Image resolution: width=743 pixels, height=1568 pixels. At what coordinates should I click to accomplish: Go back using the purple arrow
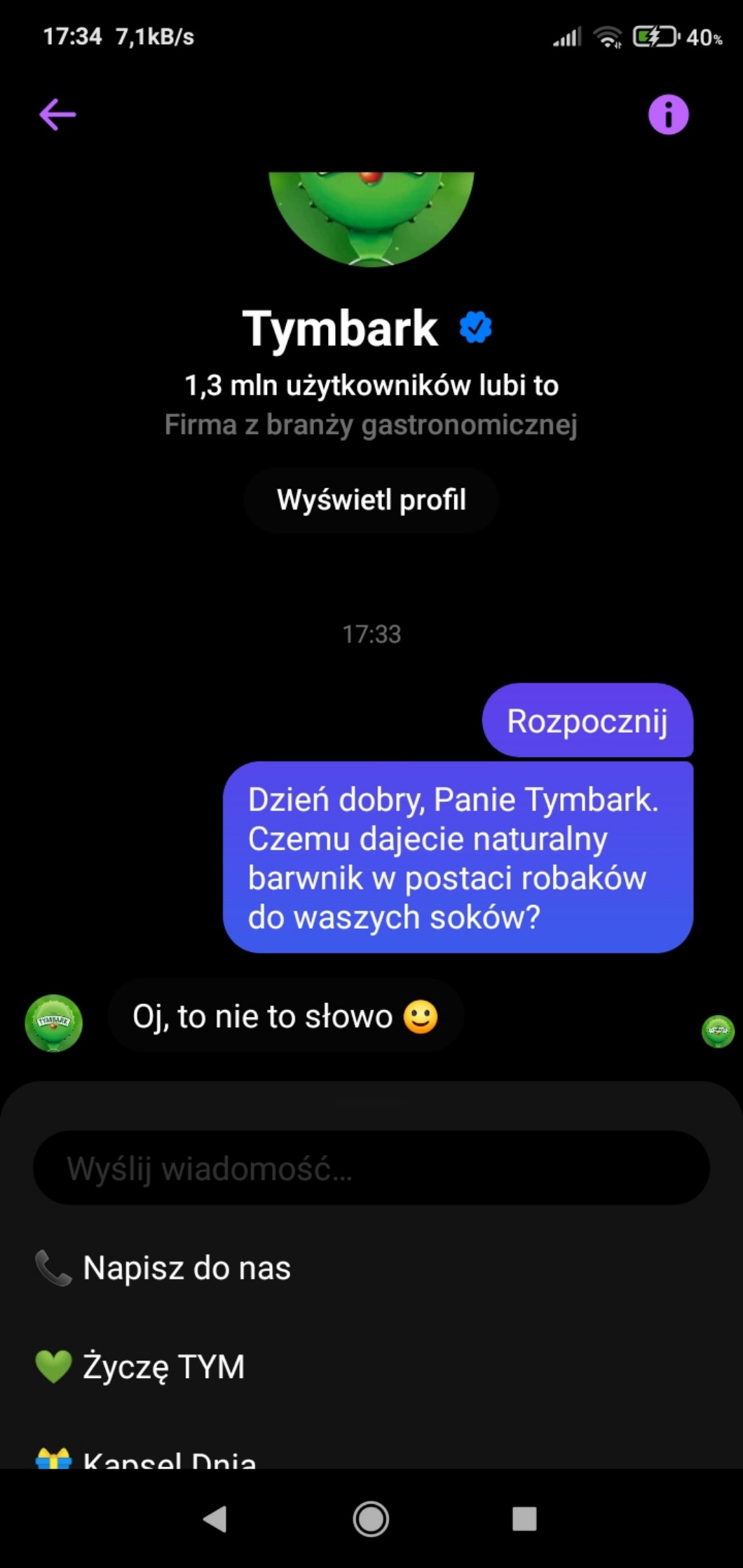pyautogui.click(x=57, y=114)
